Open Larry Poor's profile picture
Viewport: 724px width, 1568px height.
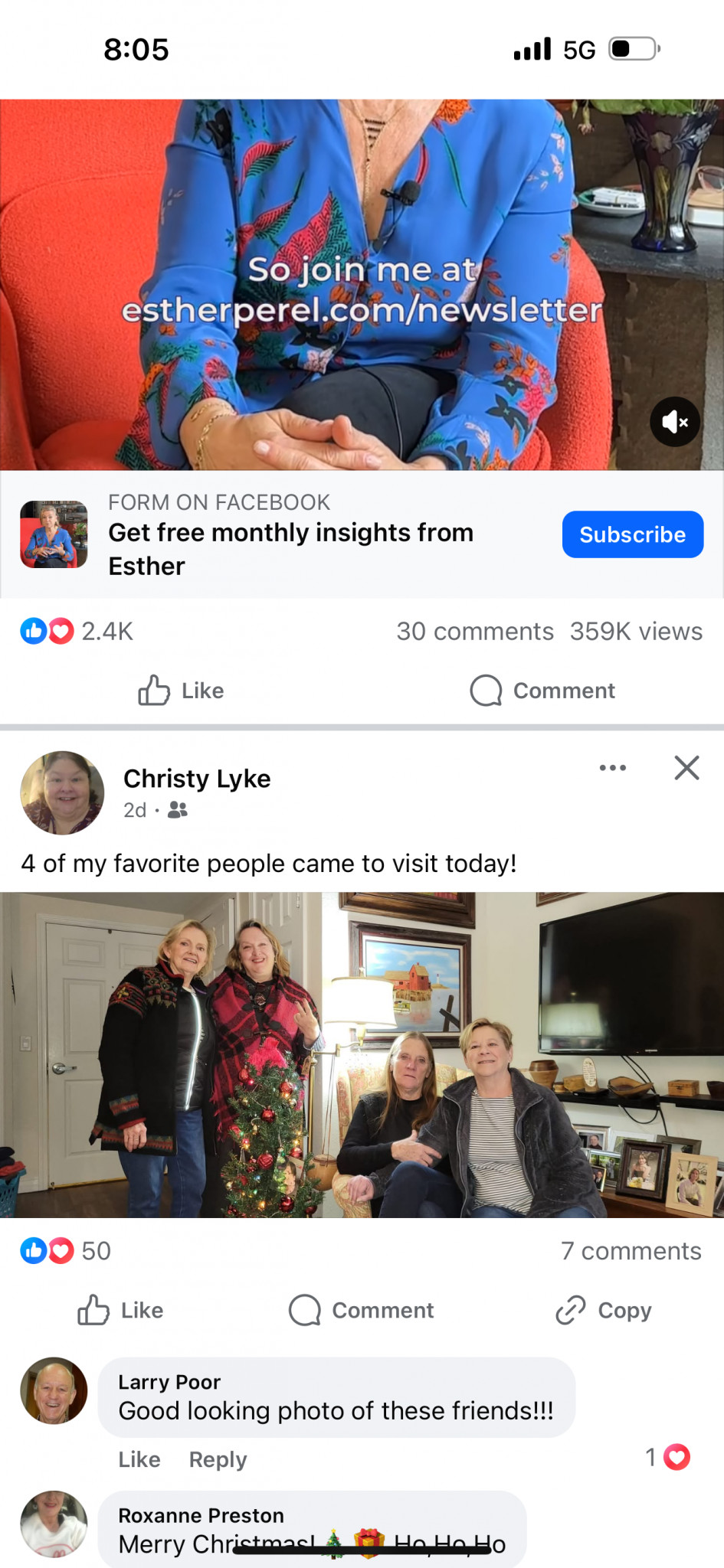point(54,1390)
